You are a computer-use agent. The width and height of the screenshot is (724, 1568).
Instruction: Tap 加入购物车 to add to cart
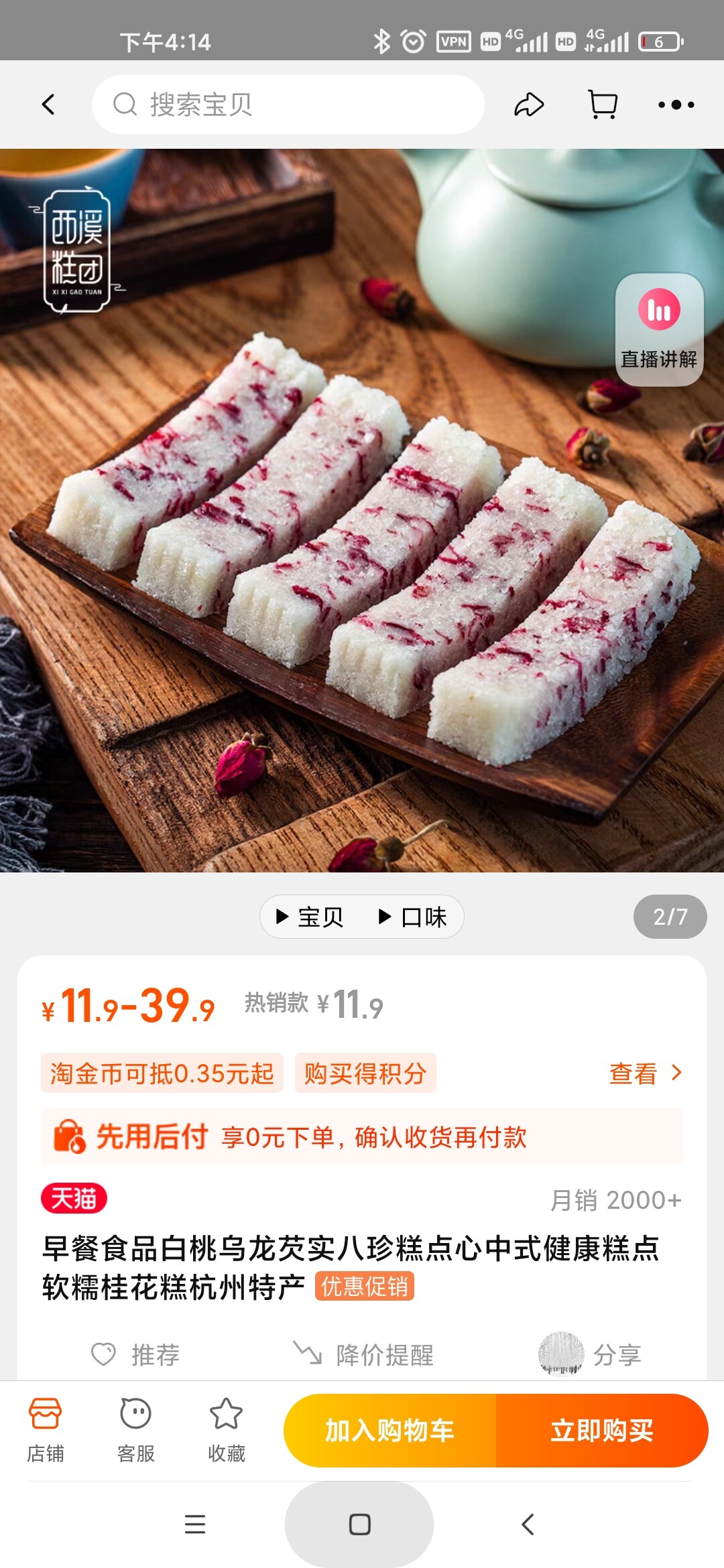pyautogui.click(x=390, y=1431)
